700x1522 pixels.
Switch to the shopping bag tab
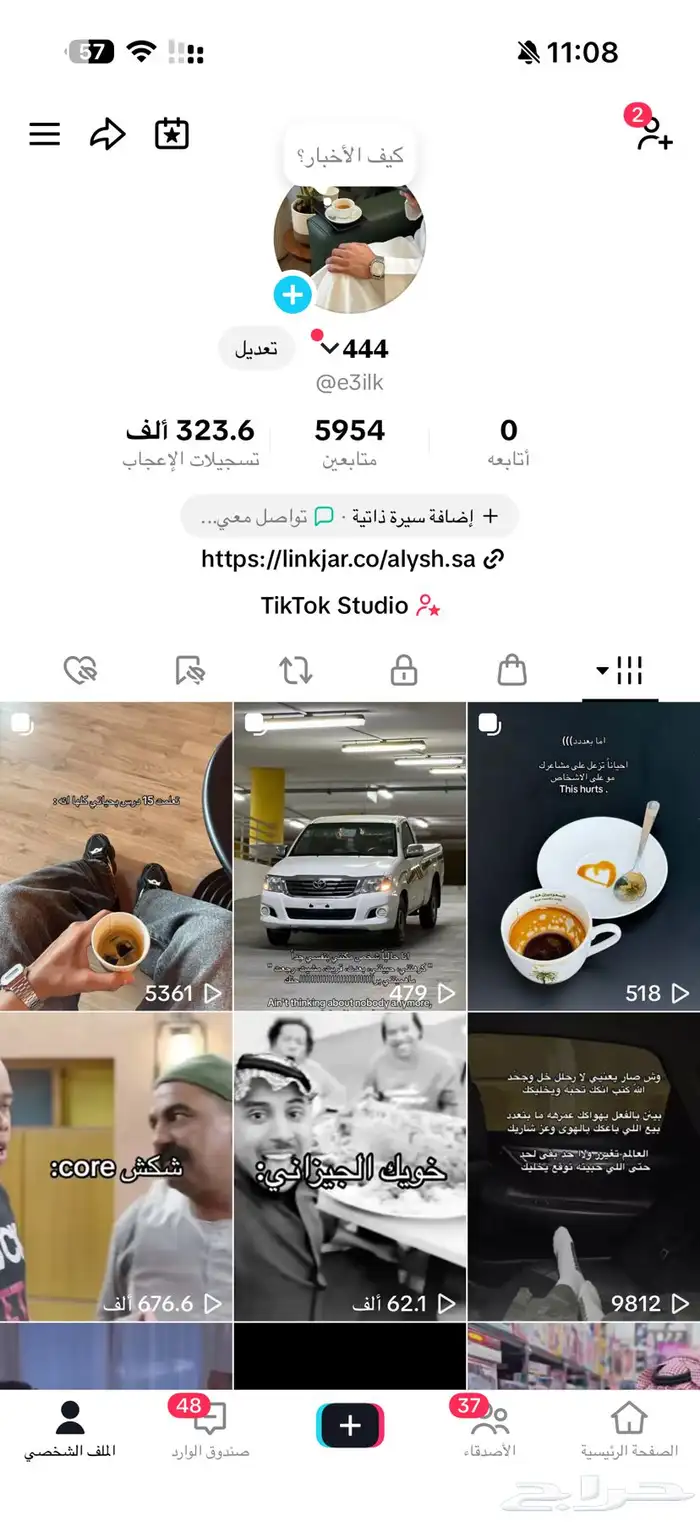coord(512,670)
